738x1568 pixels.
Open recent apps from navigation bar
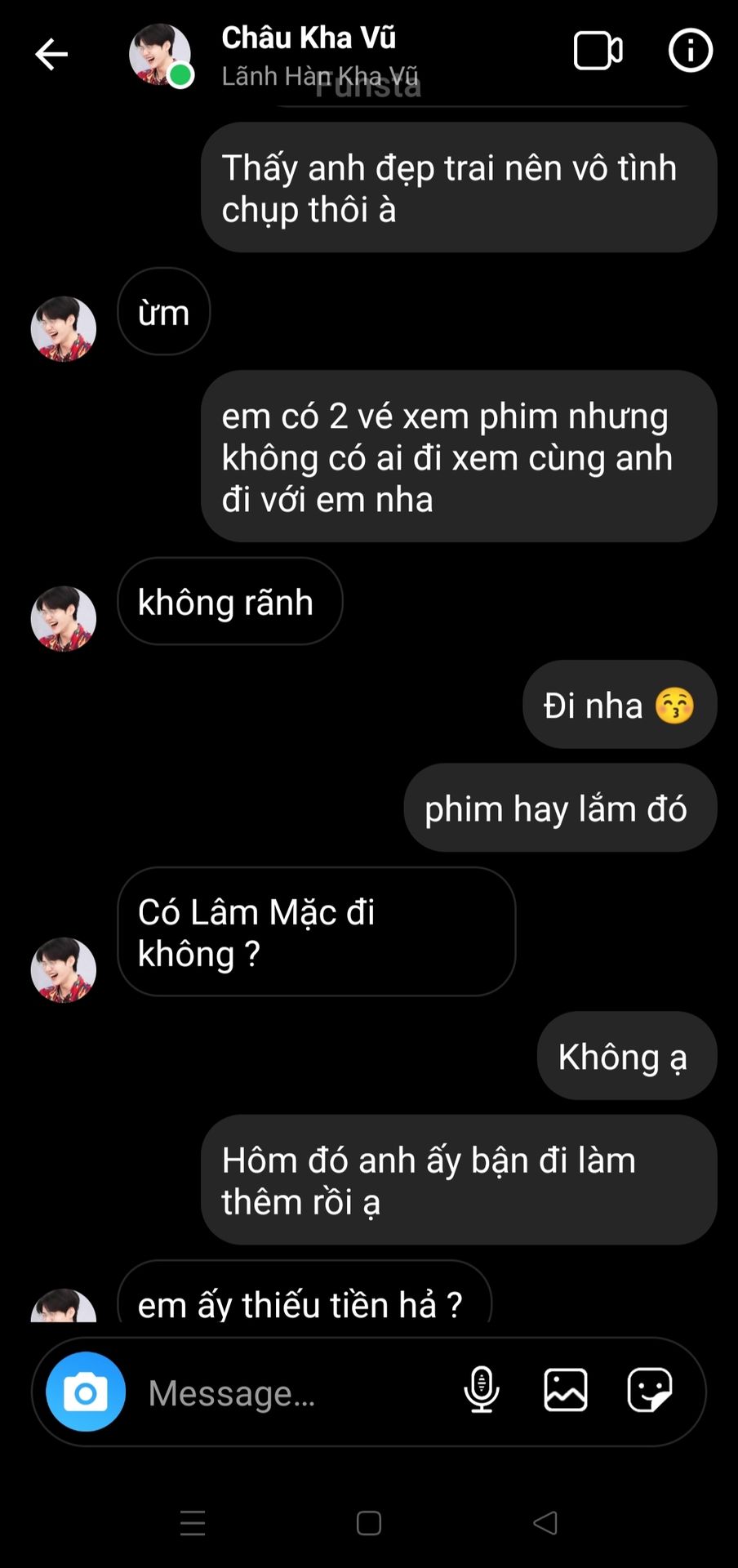[193, 1523]
